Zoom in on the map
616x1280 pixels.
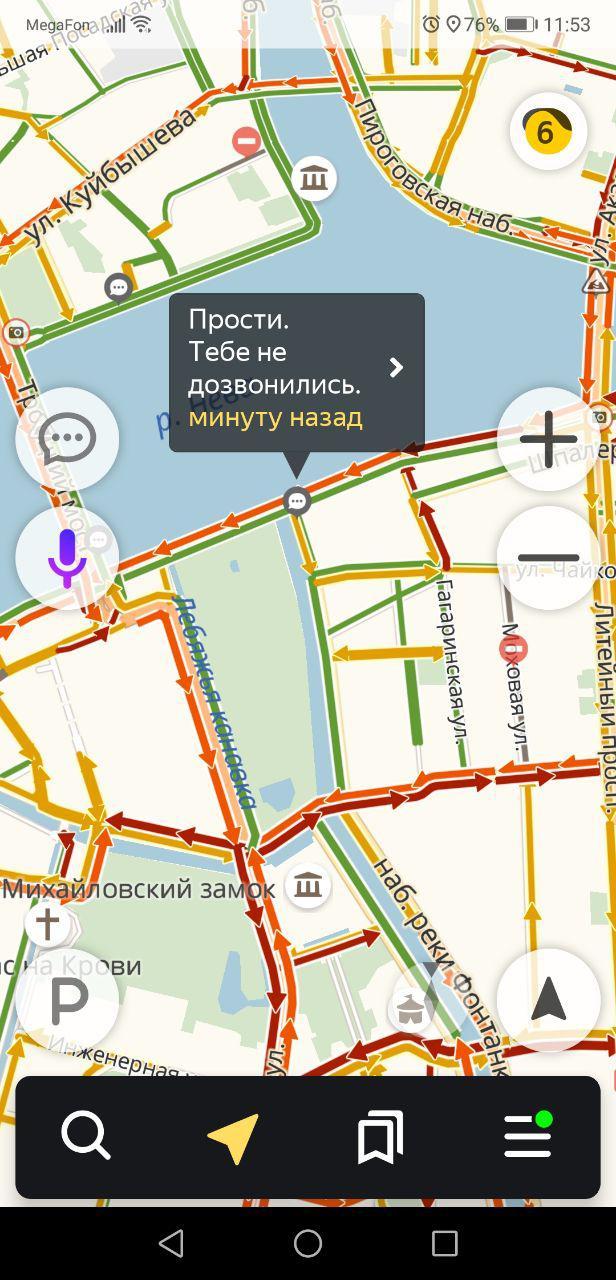(x=548, y=438)
